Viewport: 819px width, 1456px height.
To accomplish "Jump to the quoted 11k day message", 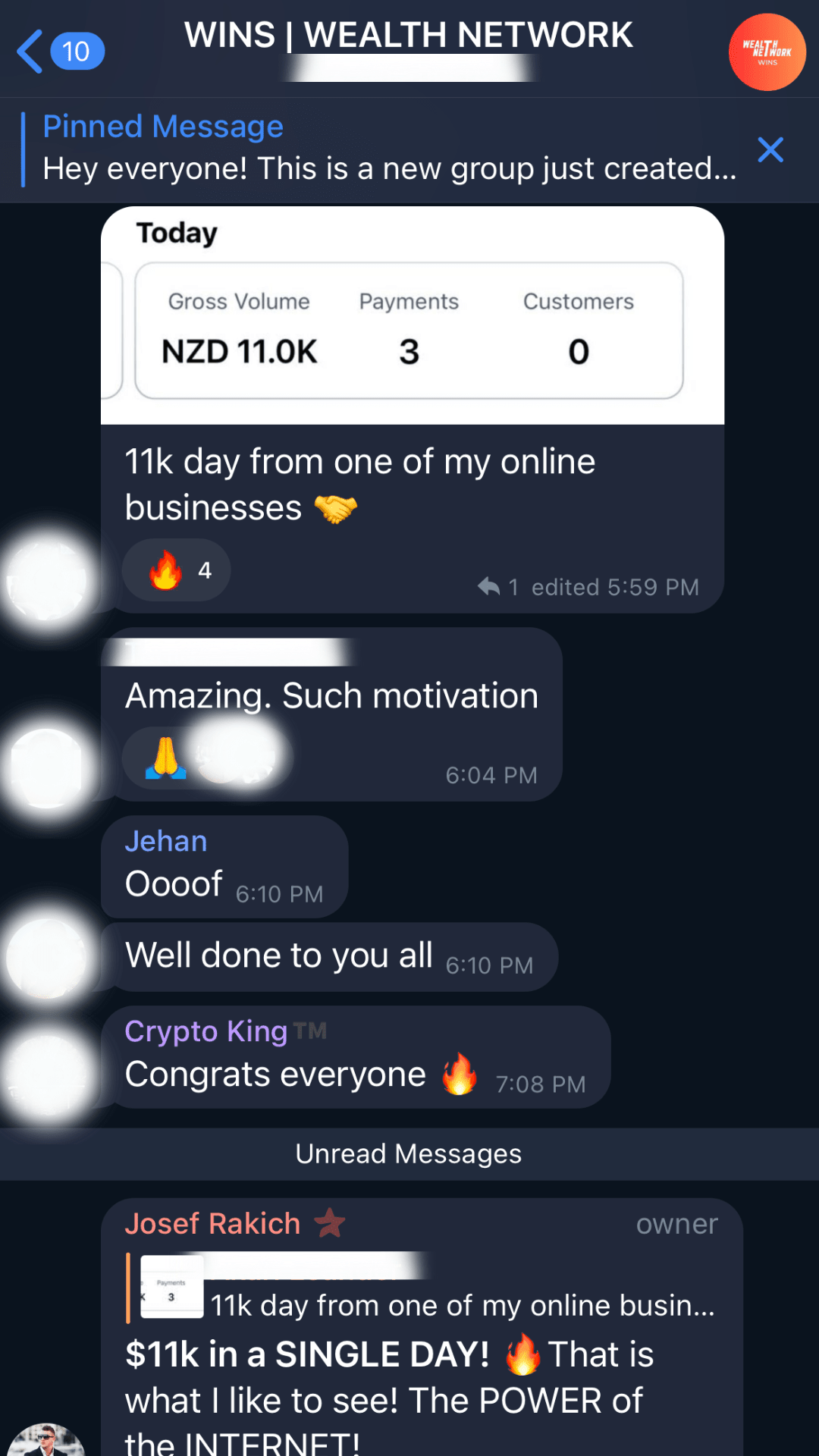I will (x=425, y=1289).
